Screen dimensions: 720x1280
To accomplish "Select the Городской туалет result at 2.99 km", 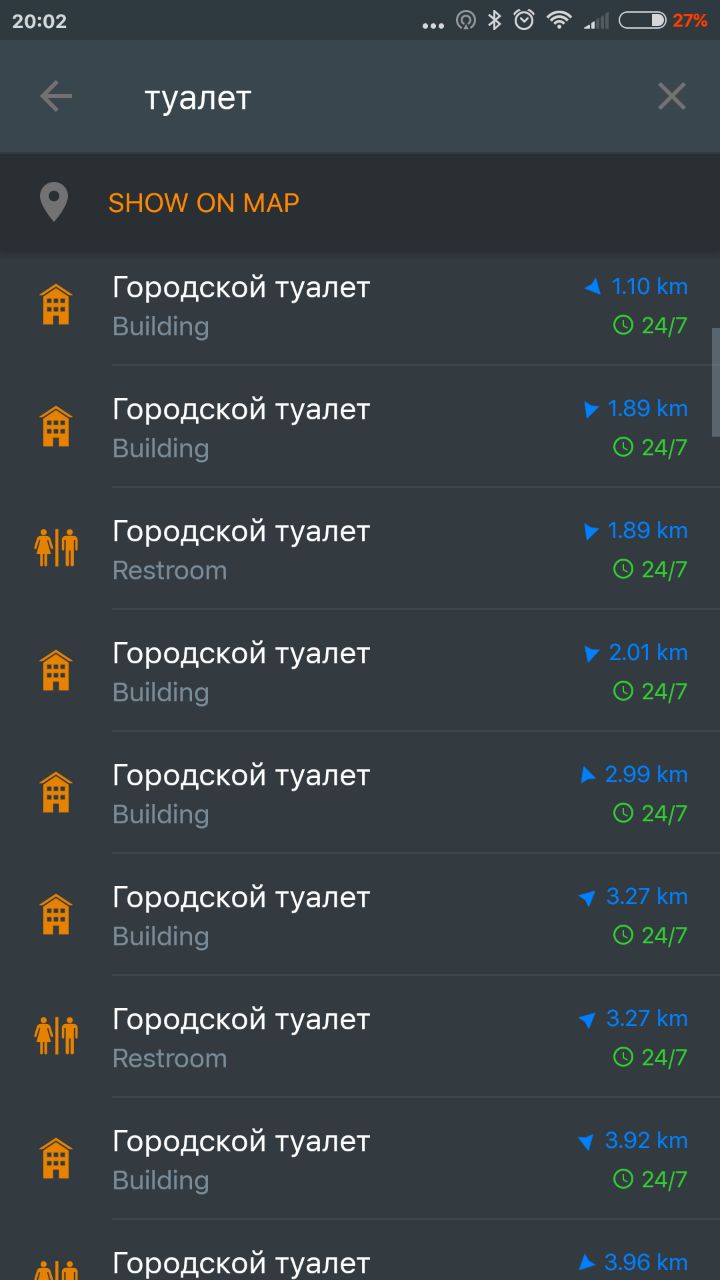I will click(360, 793).
